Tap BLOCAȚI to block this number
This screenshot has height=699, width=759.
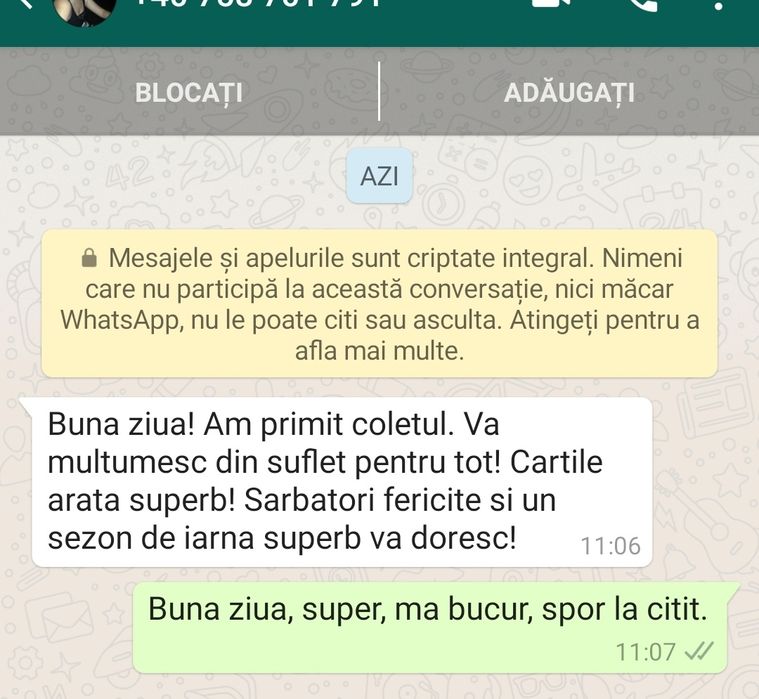[188, 93]
